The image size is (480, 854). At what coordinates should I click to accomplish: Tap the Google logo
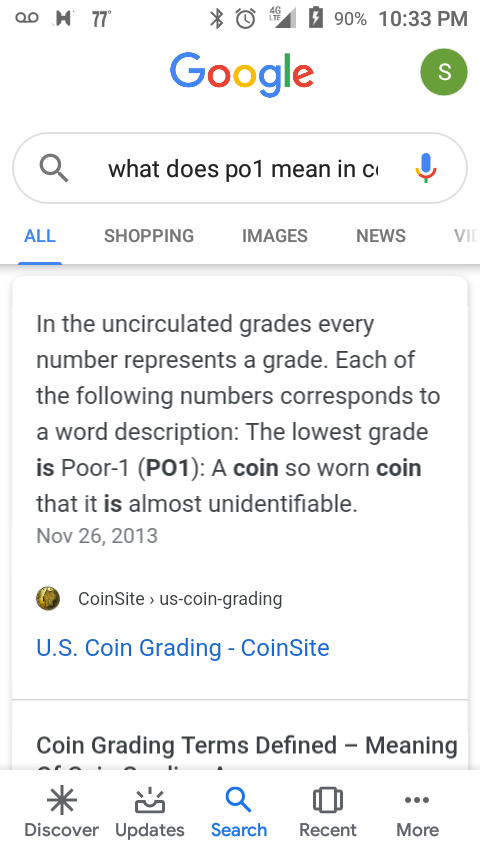pyautogui.click(x=242, y=75)
